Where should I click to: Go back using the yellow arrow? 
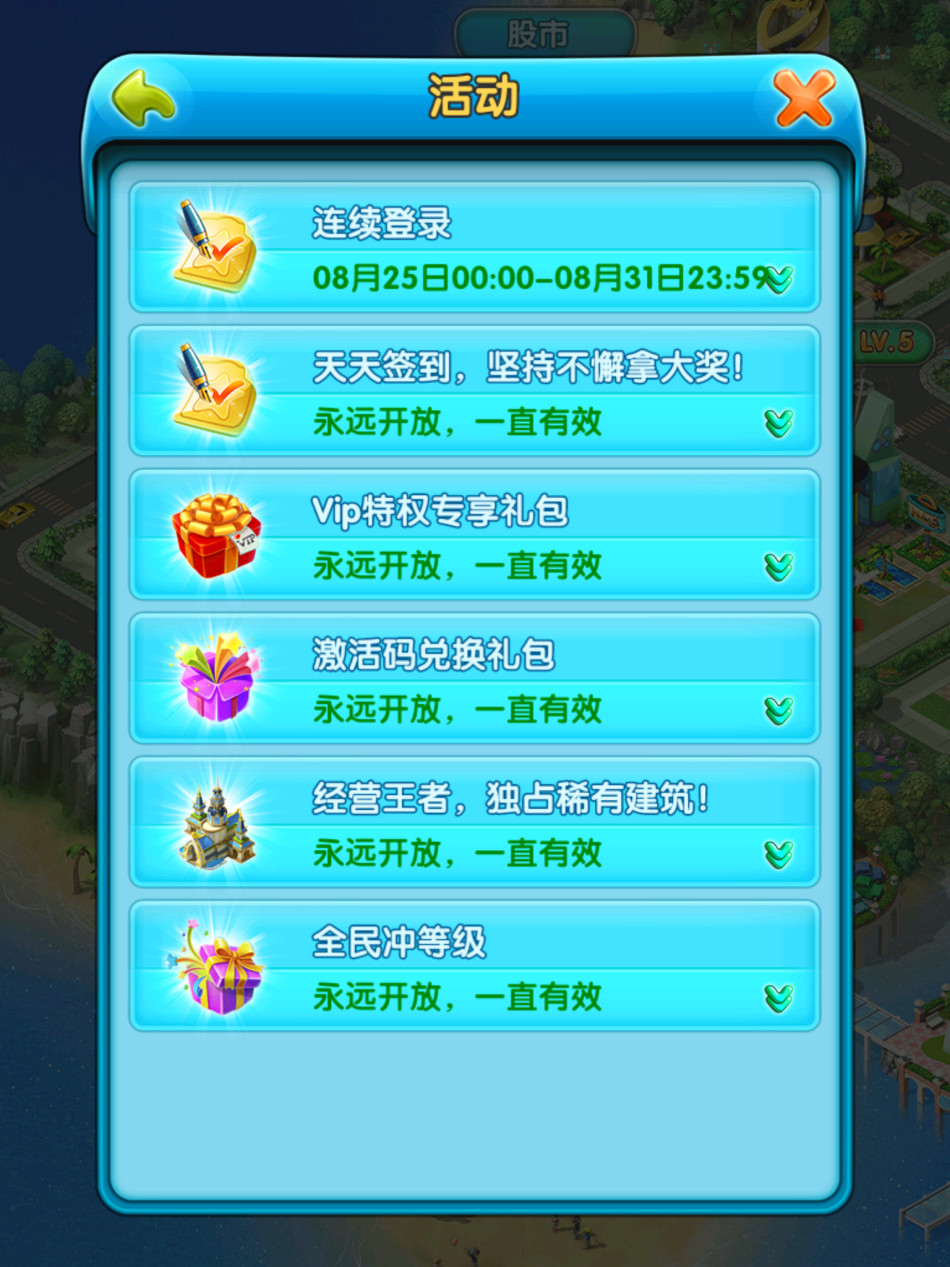point(143,98)
